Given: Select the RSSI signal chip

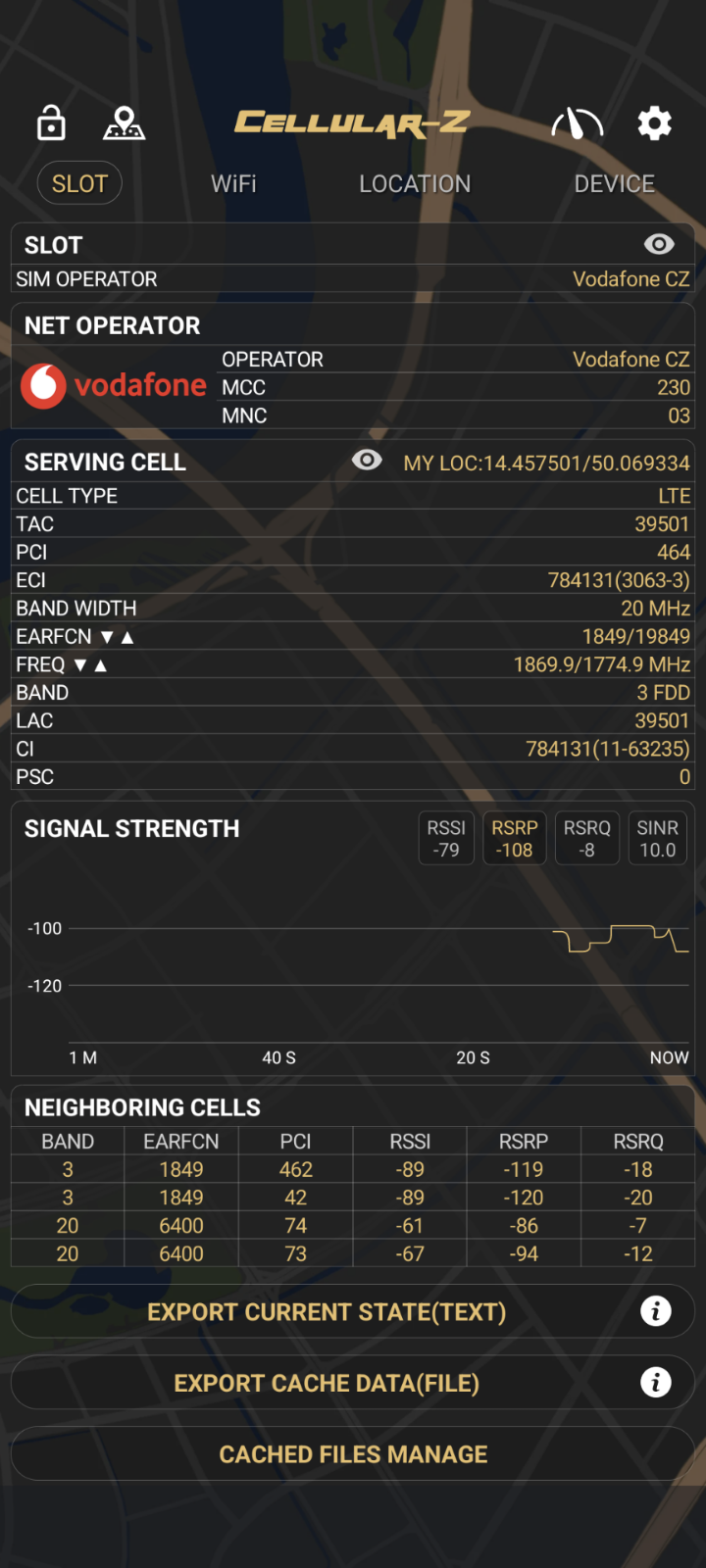Looking at the screenshot, I should [x=446, y=838].
